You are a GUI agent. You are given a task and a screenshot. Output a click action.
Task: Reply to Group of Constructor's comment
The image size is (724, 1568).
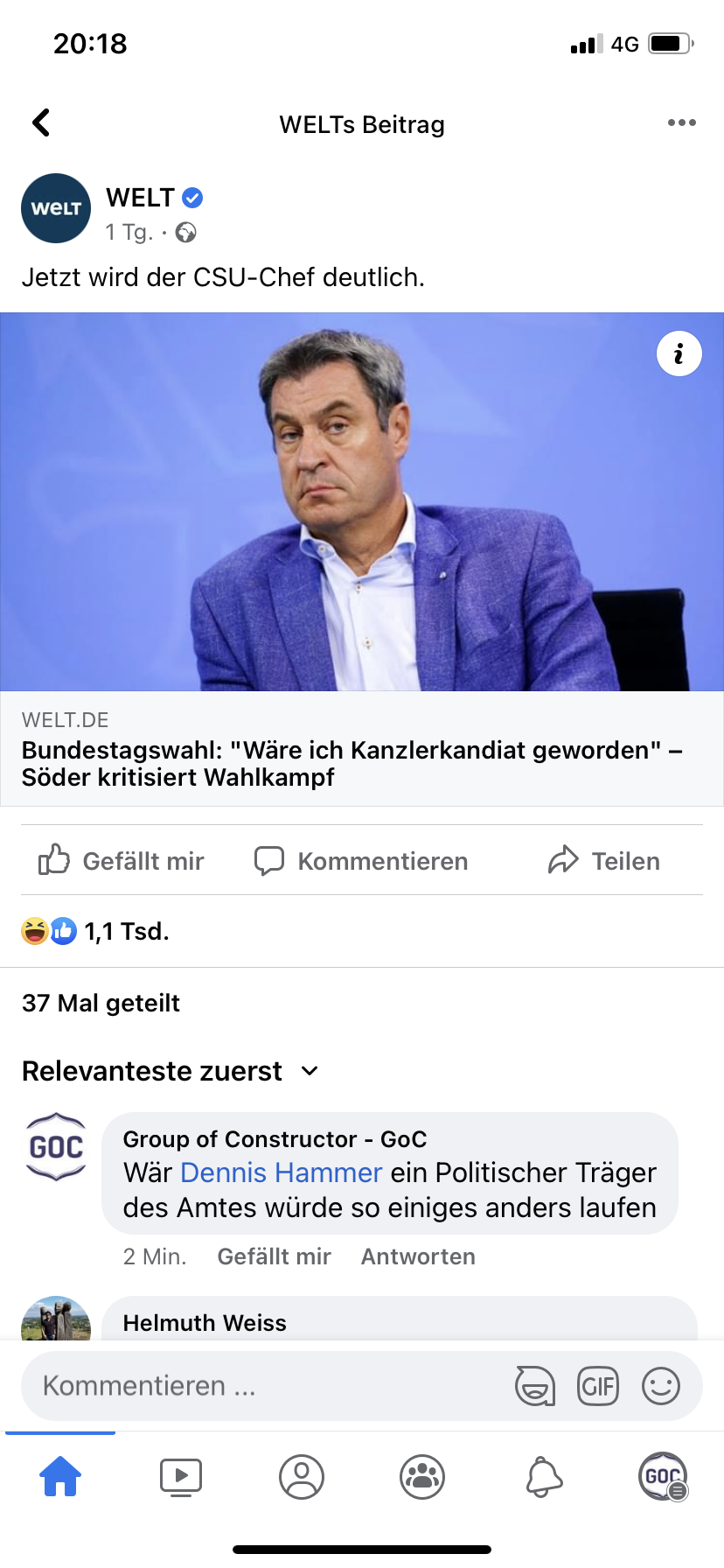[x=418, y=1256]
